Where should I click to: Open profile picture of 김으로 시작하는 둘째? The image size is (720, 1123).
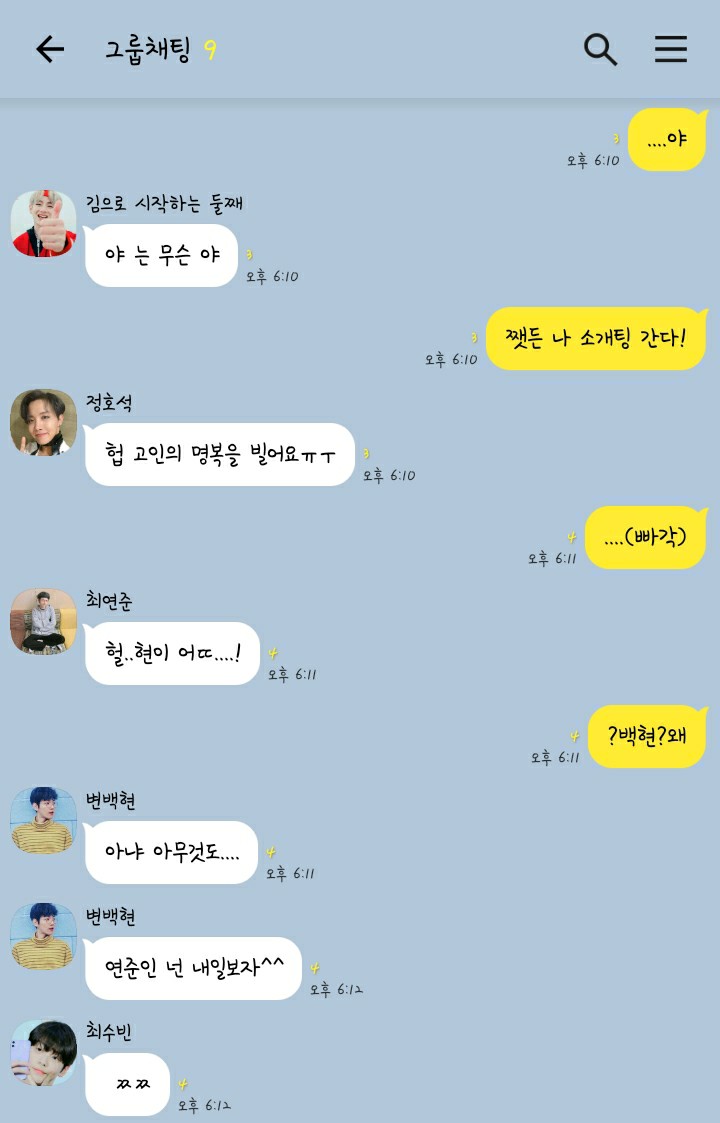[x=43, y=224]
